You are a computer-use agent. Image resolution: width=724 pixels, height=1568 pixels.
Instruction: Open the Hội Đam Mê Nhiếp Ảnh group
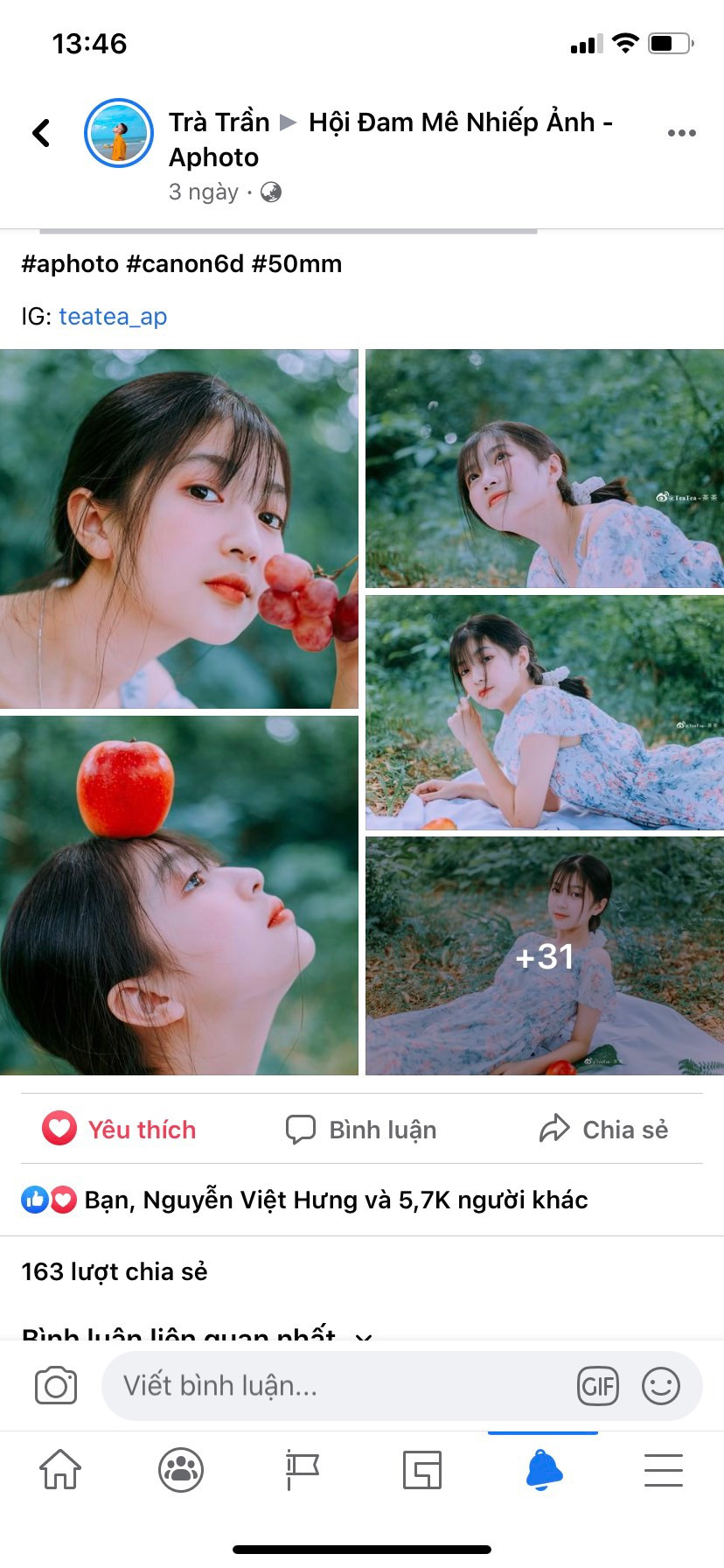(461, 122)
